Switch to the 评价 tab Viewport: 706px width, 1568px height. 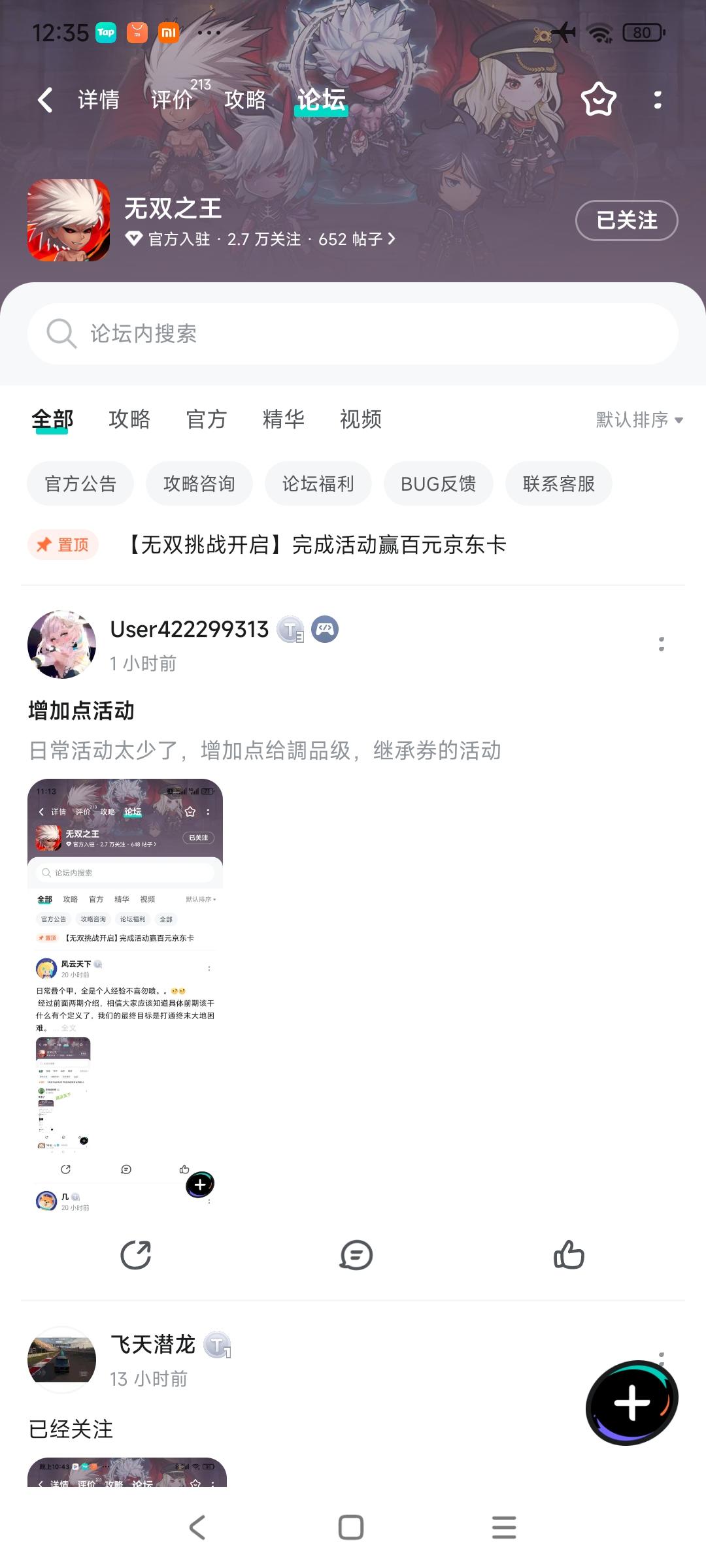(x=172, y=99)
